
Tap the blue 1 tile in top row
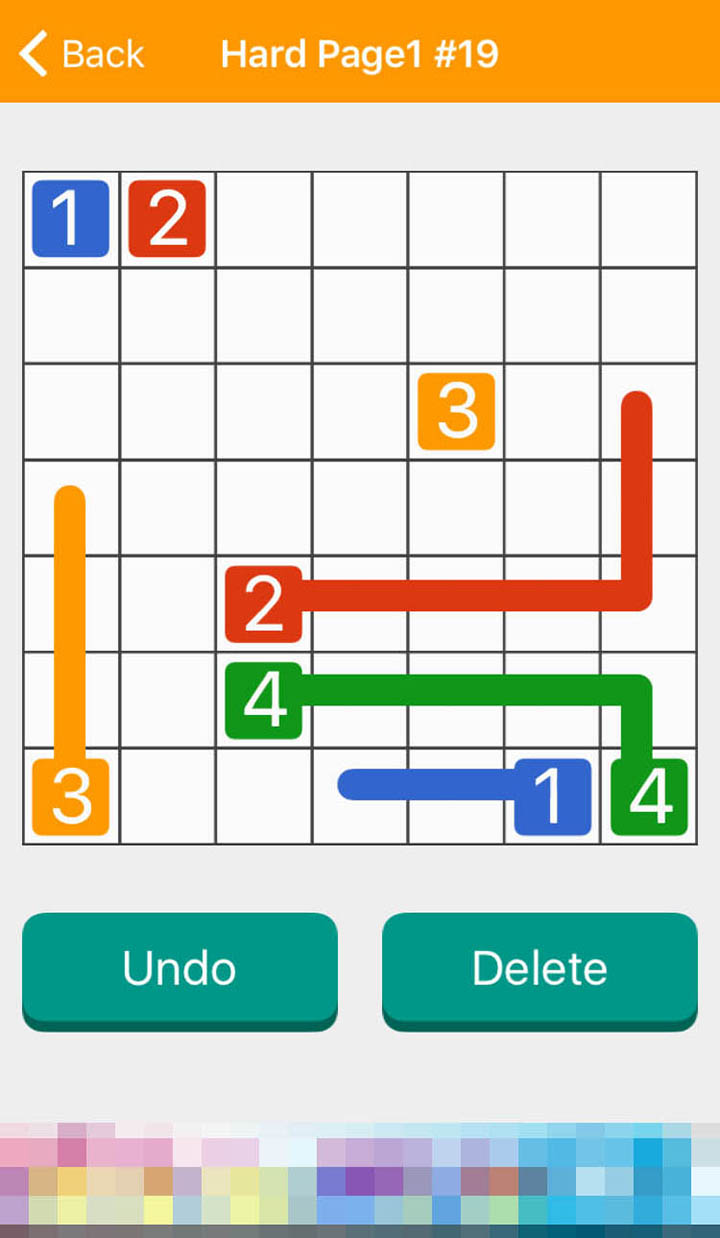(x=70, y=218)
